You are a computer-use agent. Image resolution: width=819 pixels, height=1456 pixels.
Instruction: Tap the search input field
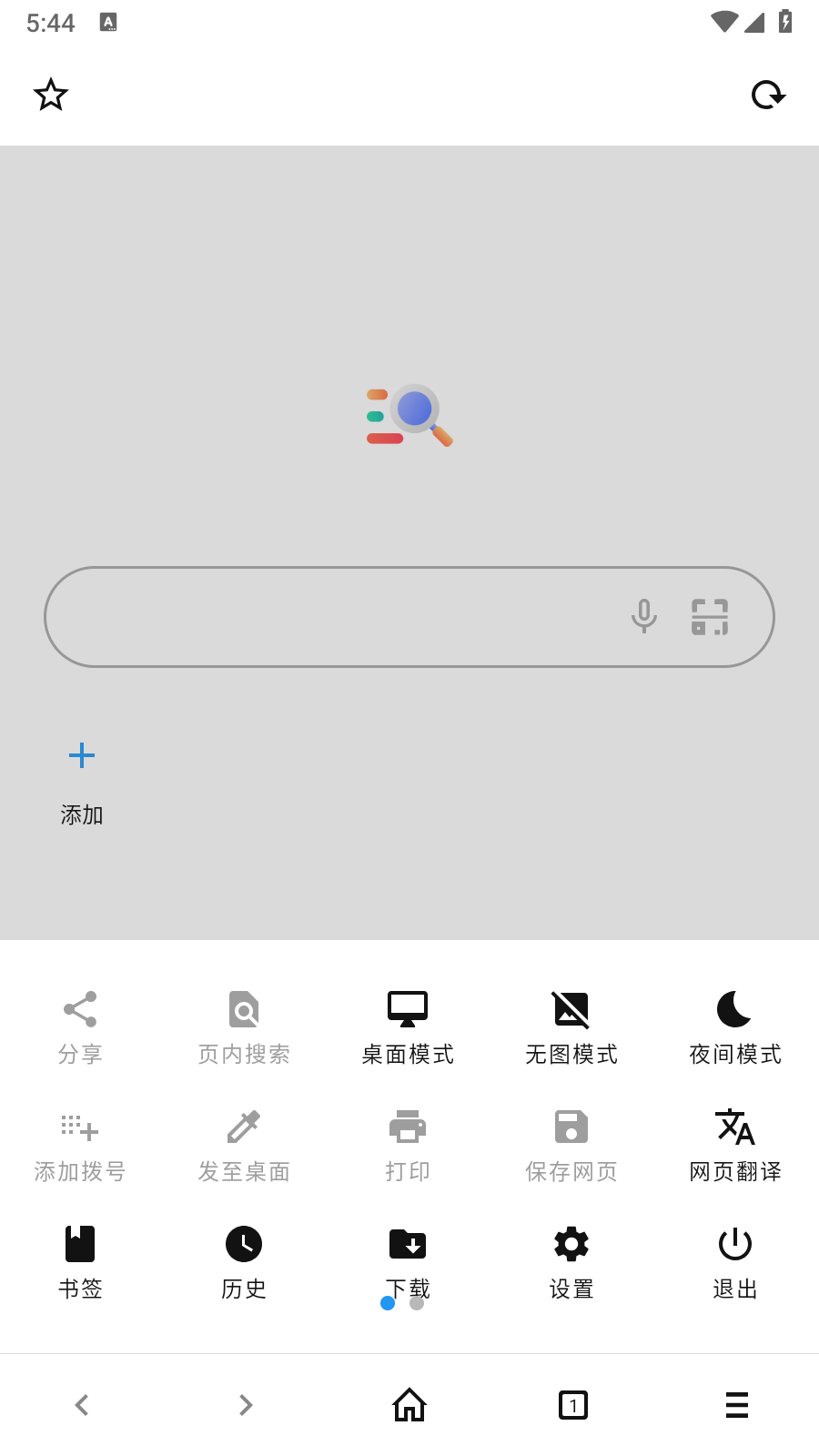318,616
